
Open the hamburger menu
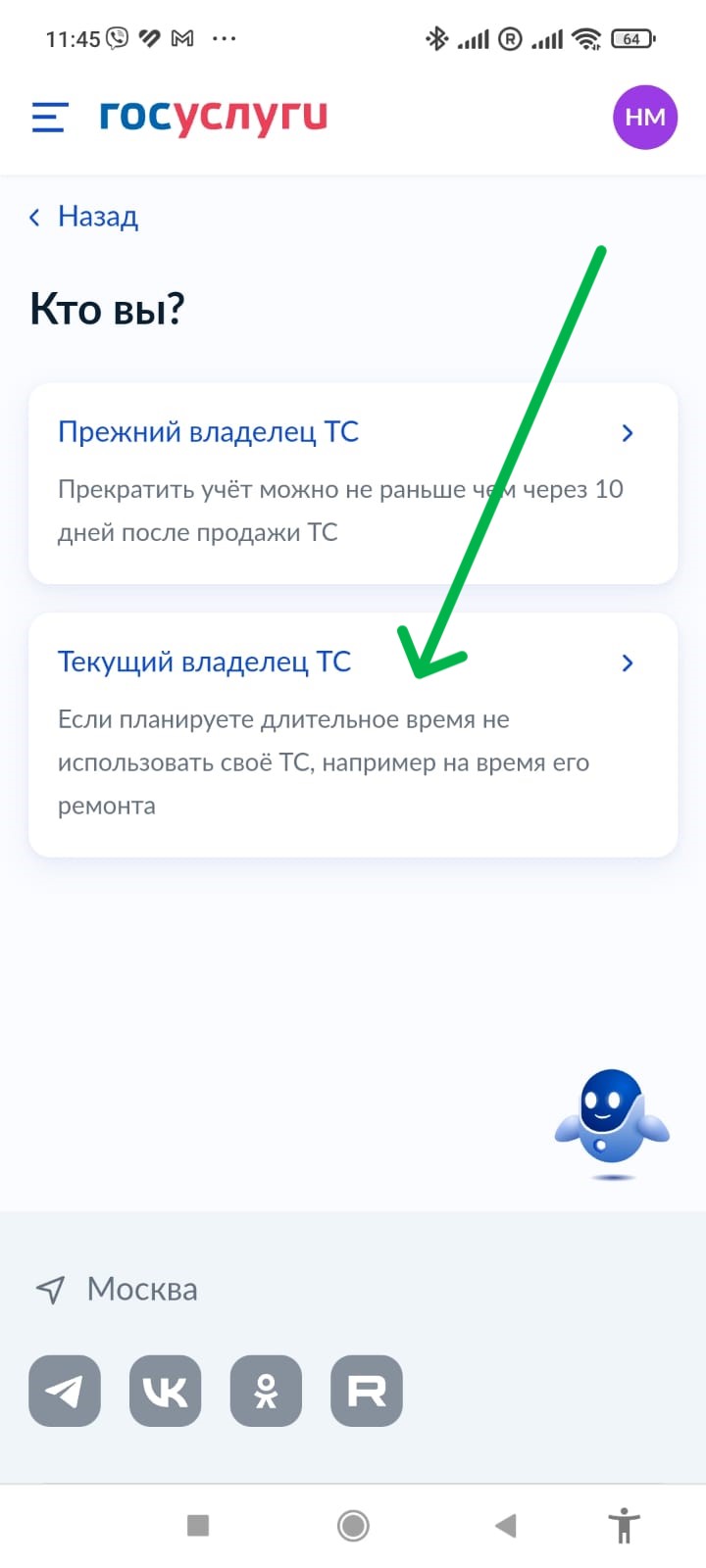click(x=49, y=118)
